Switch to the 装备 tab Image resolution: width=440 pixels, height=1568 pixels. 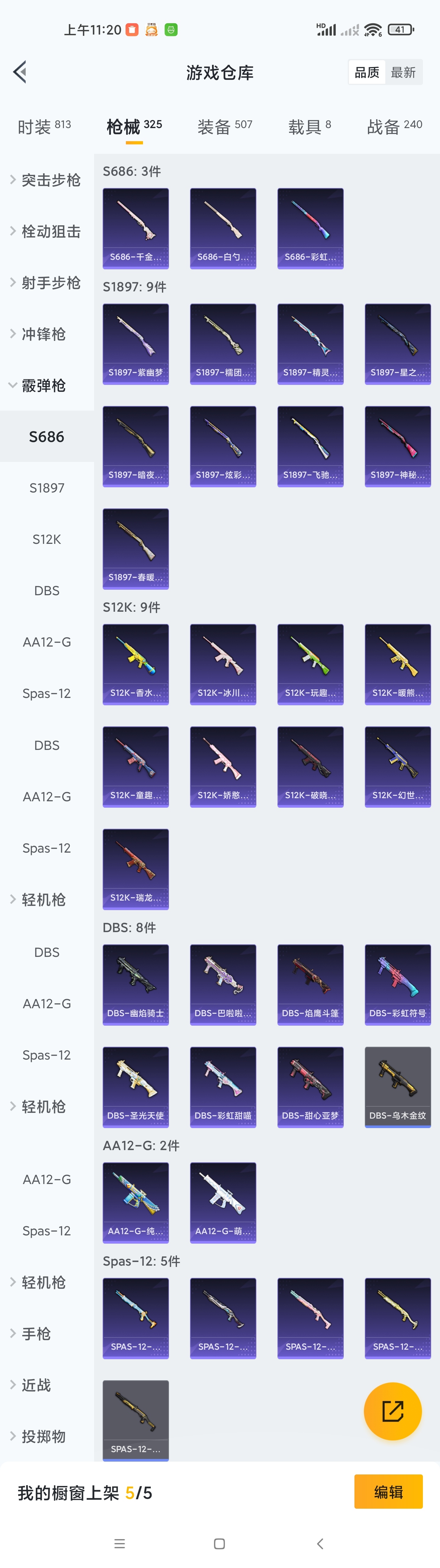coord(225,127)
